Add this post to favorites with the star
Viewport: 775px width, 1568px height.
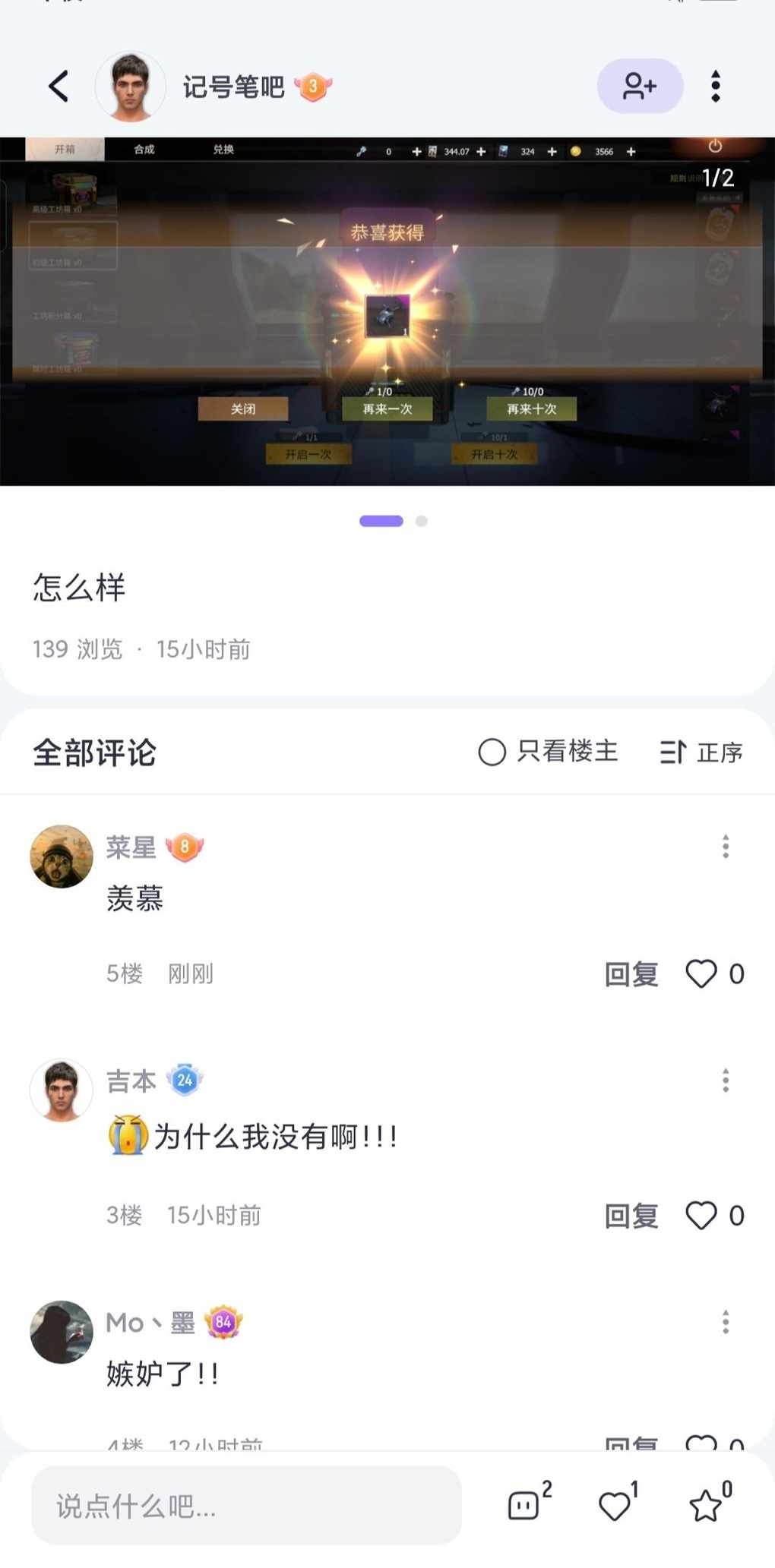(706, 1505)
